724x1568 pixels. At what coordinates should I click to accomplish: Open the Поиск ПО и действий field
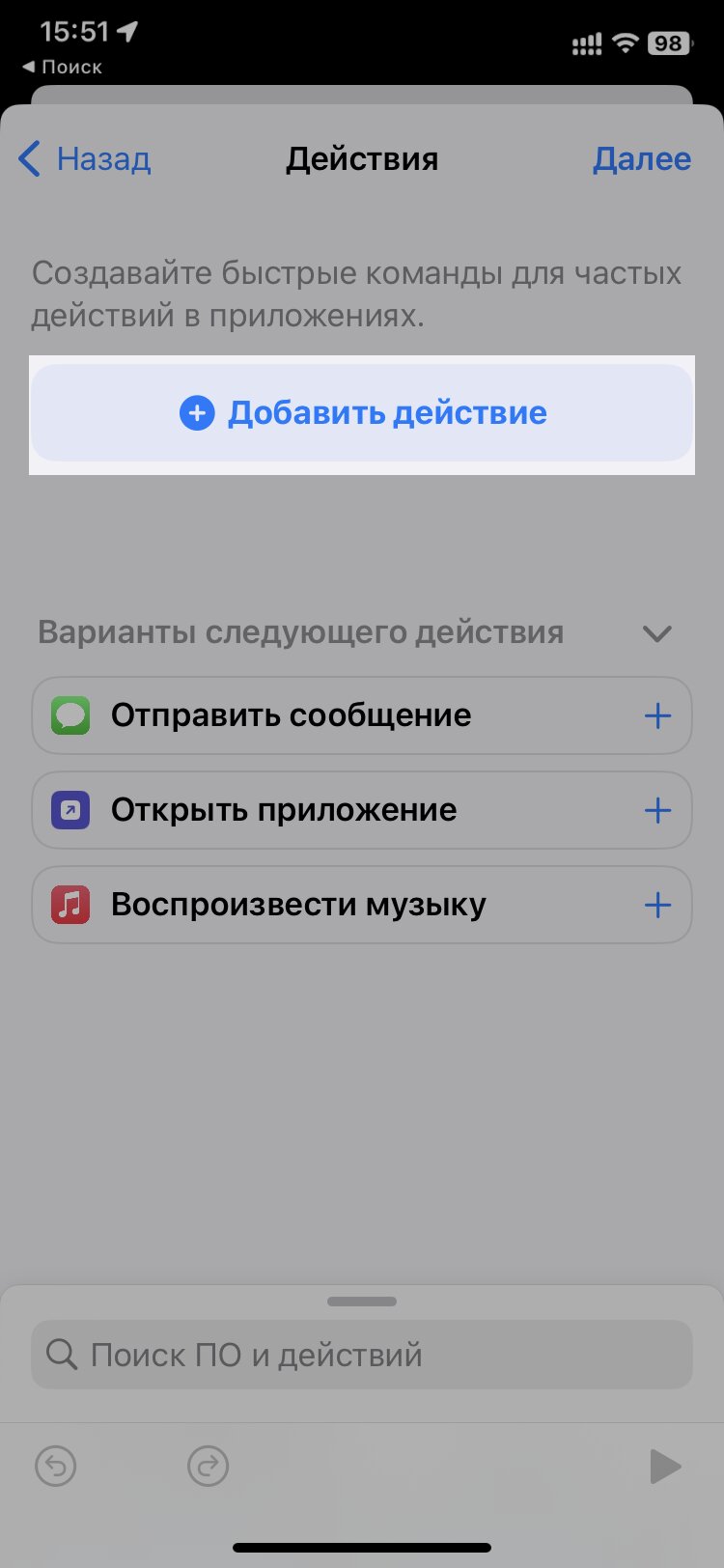click(362, 1355)
